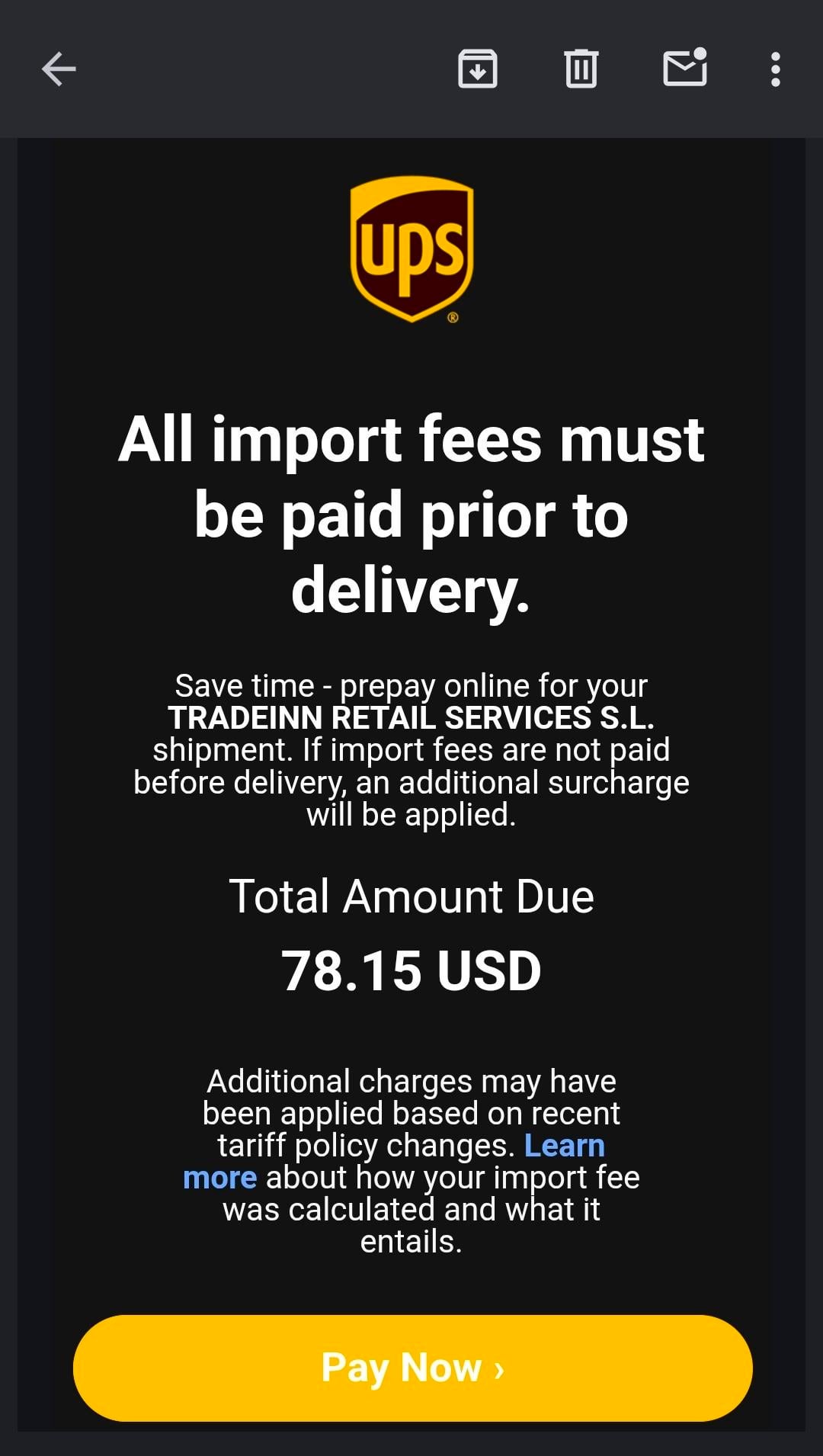
Task: Tap the Pay Now button
Action: tap(412, 1368)
